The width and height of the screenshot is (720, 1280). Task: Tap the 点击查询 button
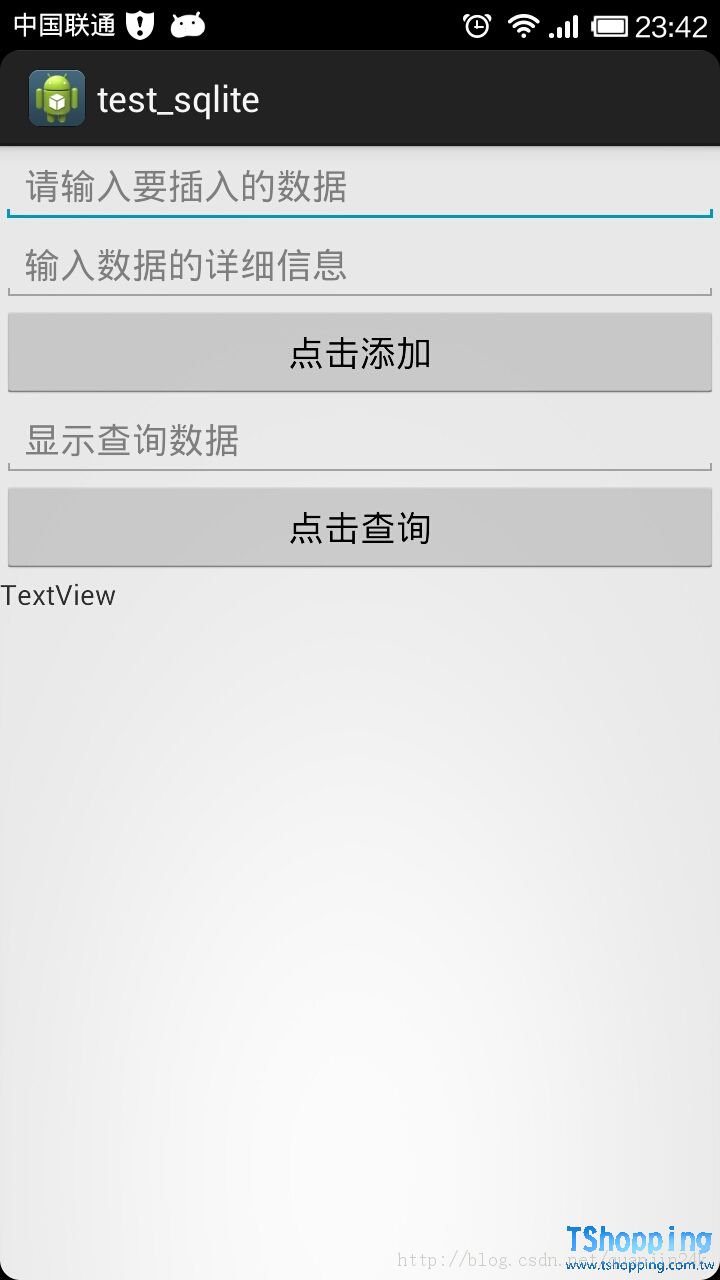360,528
